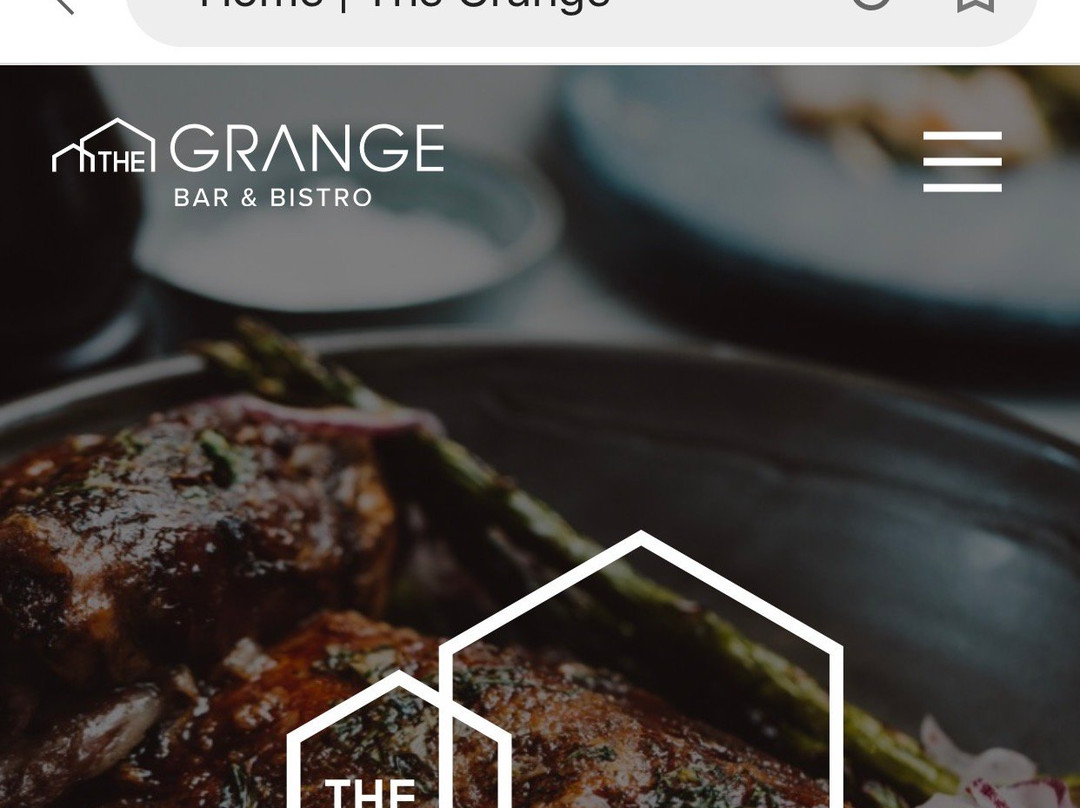Bookmark this page from the browser bar

(x=975, y=5)
